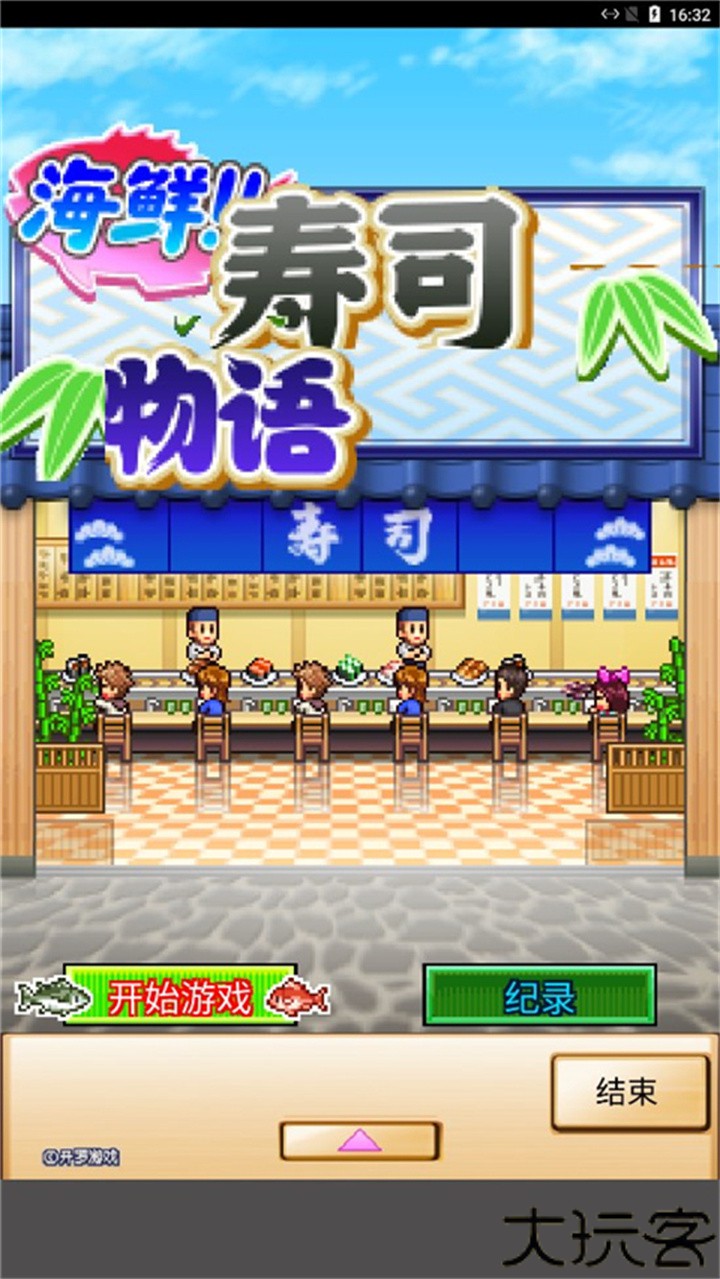Viewport: 720px width, 1279px height.
Task: Open the 纪录 records screen
Action: pos(537,996)
